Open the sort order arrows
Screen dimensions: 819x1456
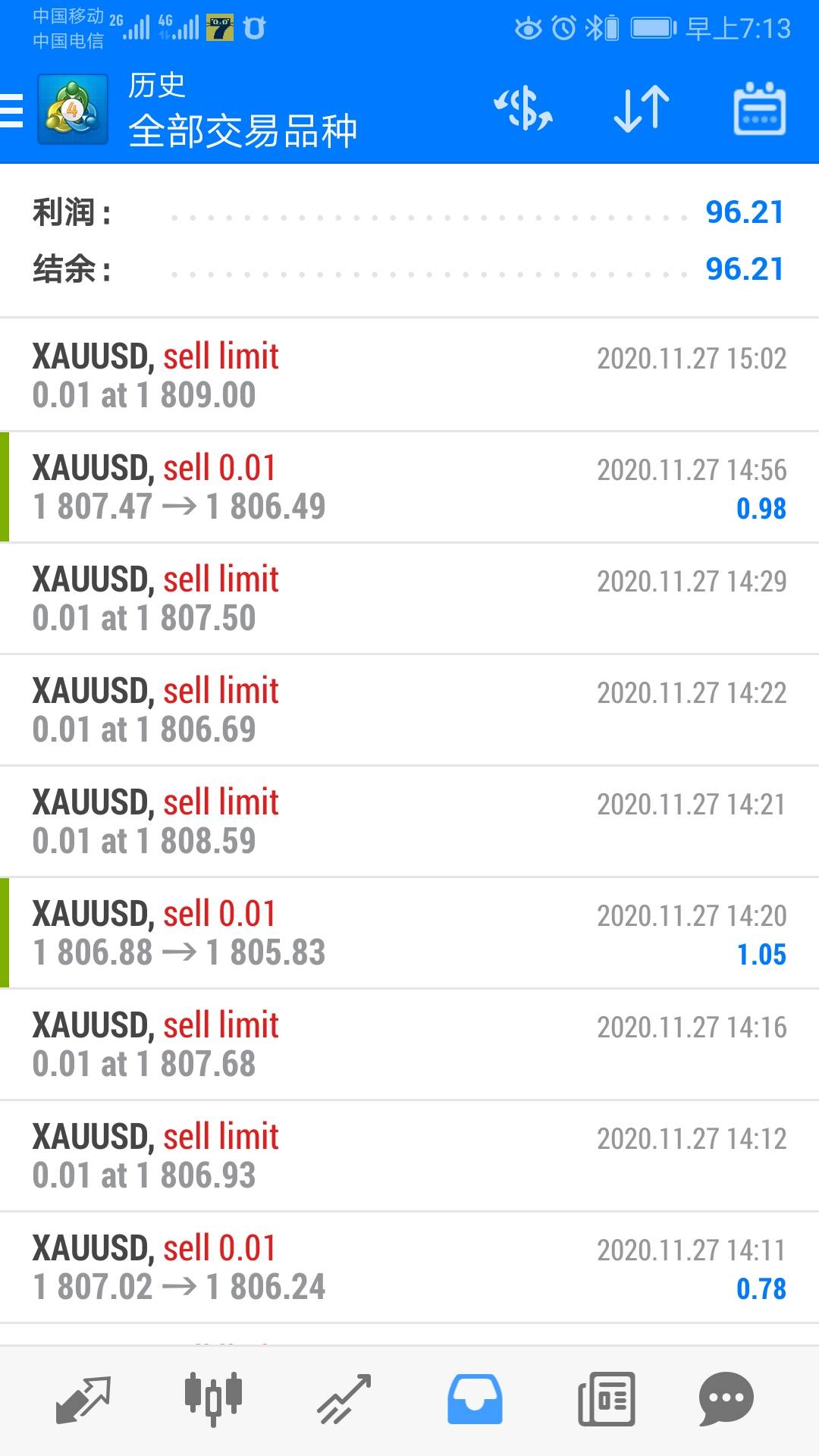pos(642,109)
